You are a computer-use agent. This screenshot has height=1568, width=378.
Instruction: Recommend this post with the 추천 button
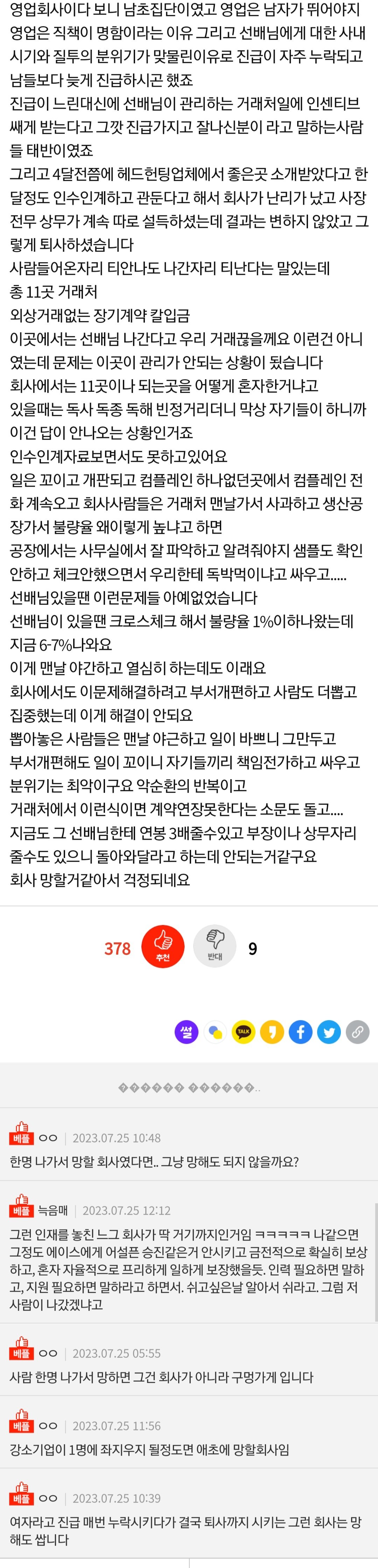[x=162, y=947]
